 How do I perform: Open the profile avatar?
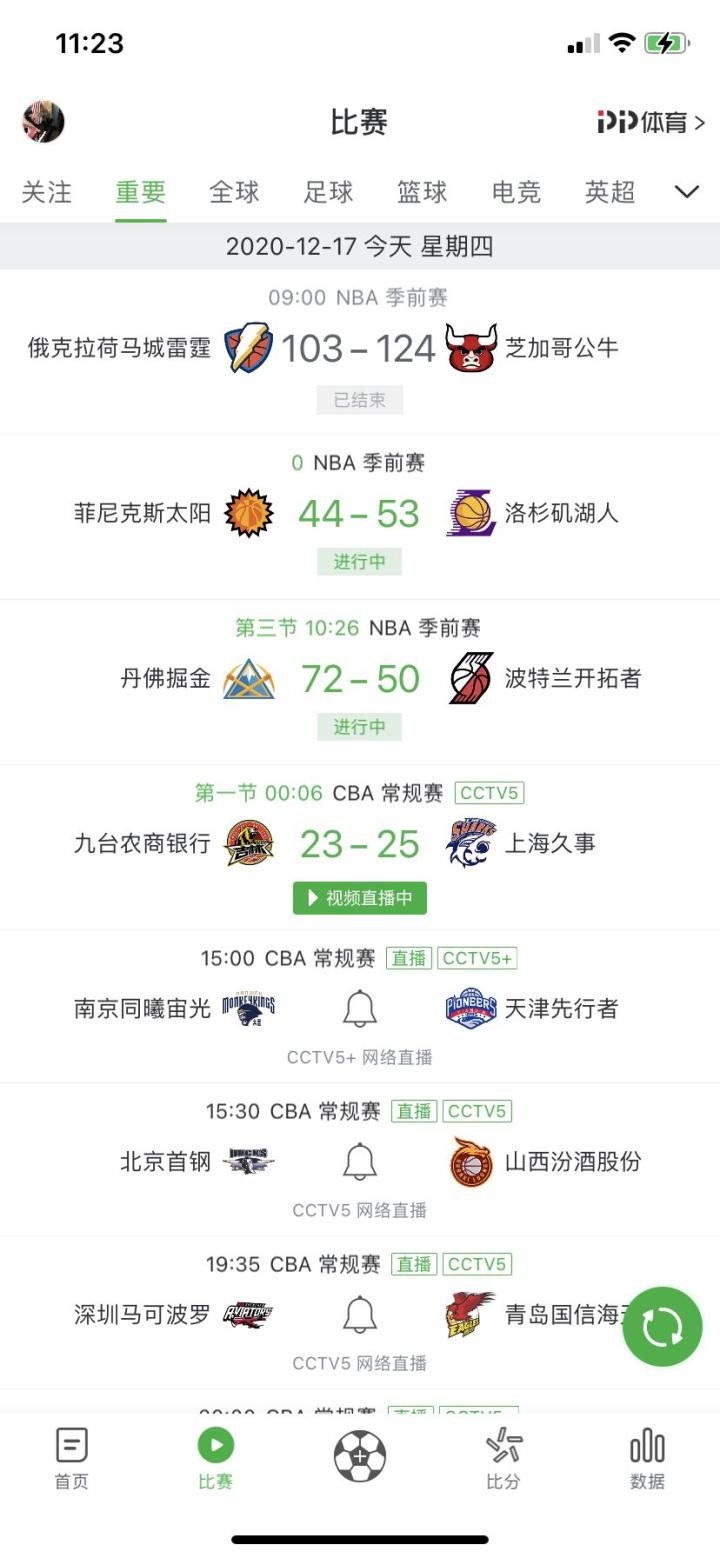point(43,122)
